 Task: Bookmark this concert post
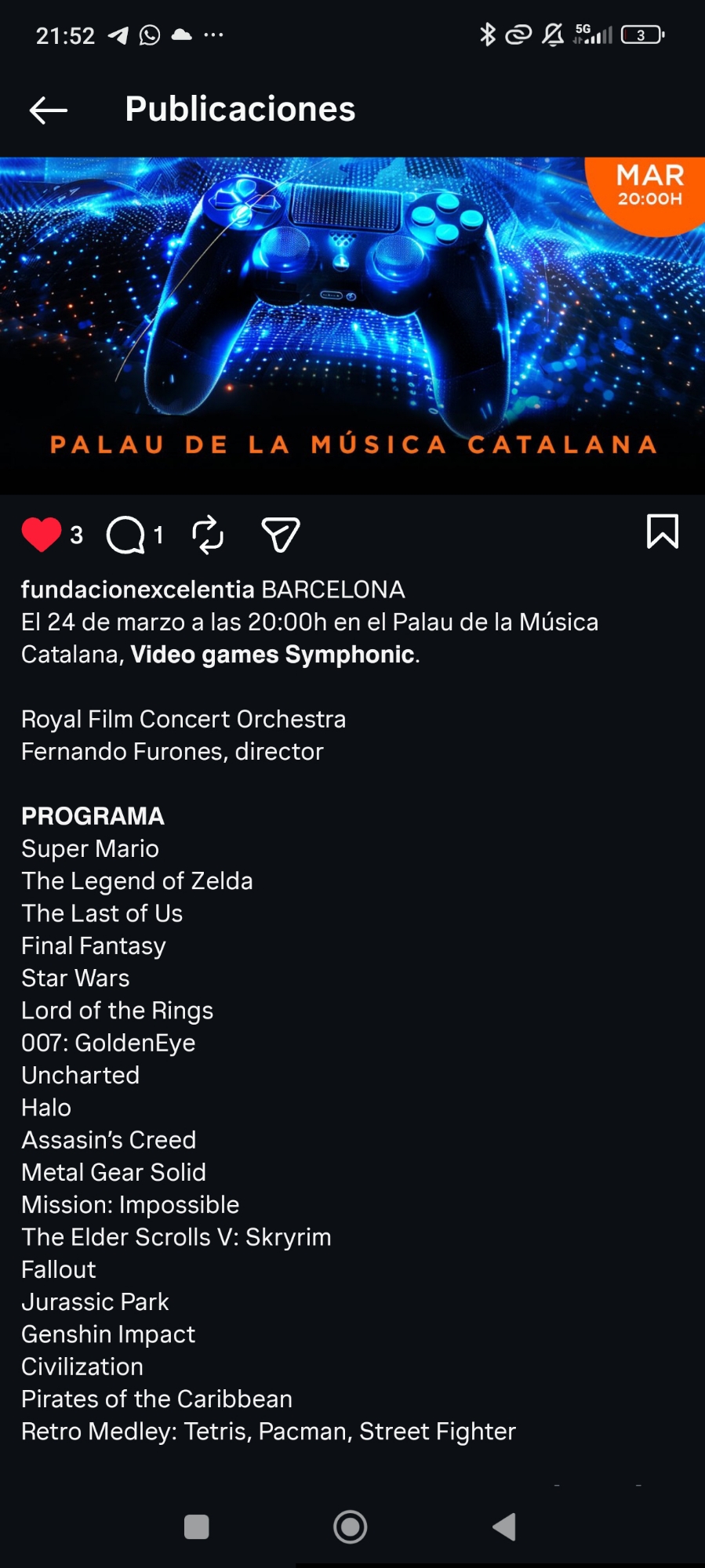tap(662, 532)
